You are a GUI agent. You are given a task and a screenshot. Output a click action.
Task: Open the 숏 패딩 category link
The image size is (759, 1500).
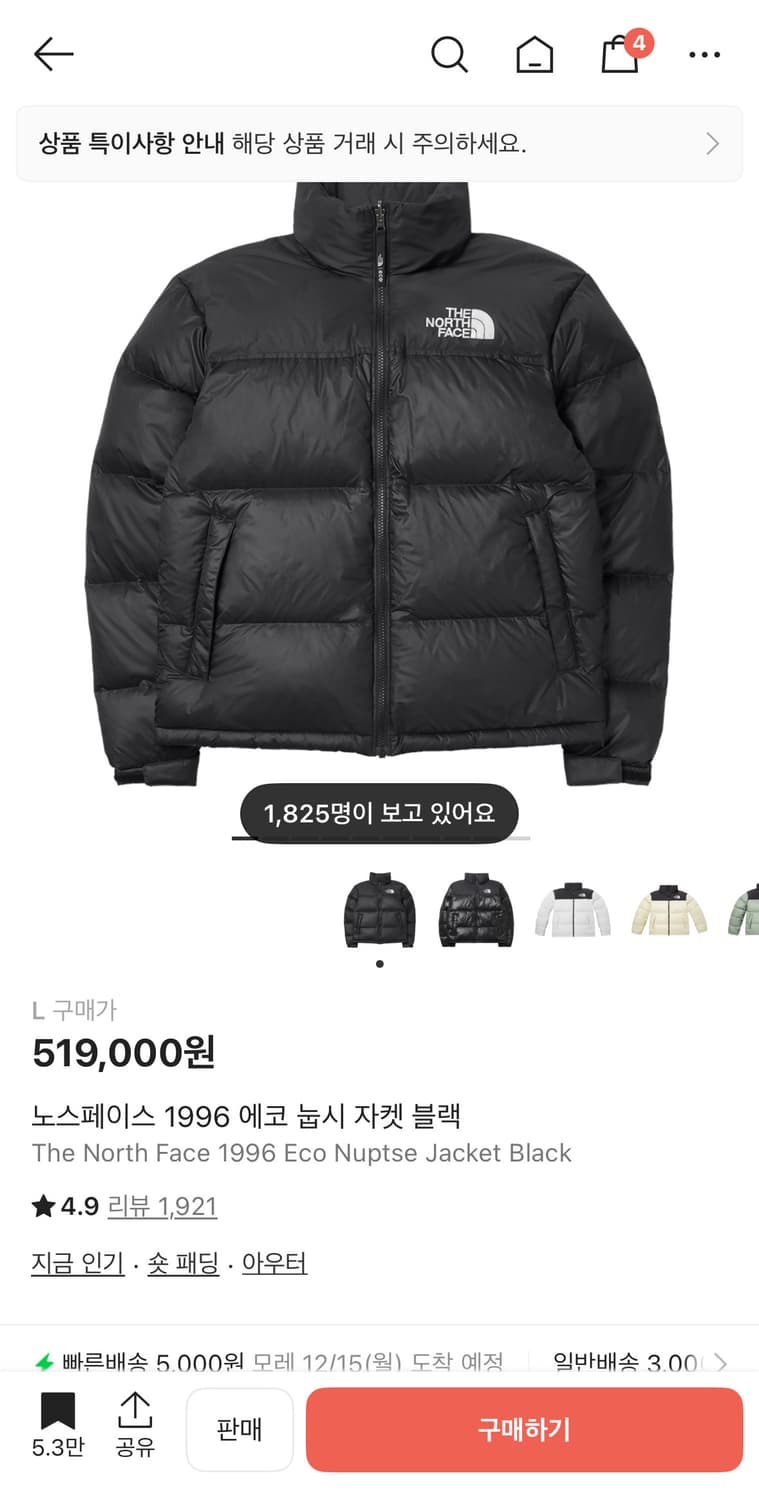click(x=183, y=1263)
